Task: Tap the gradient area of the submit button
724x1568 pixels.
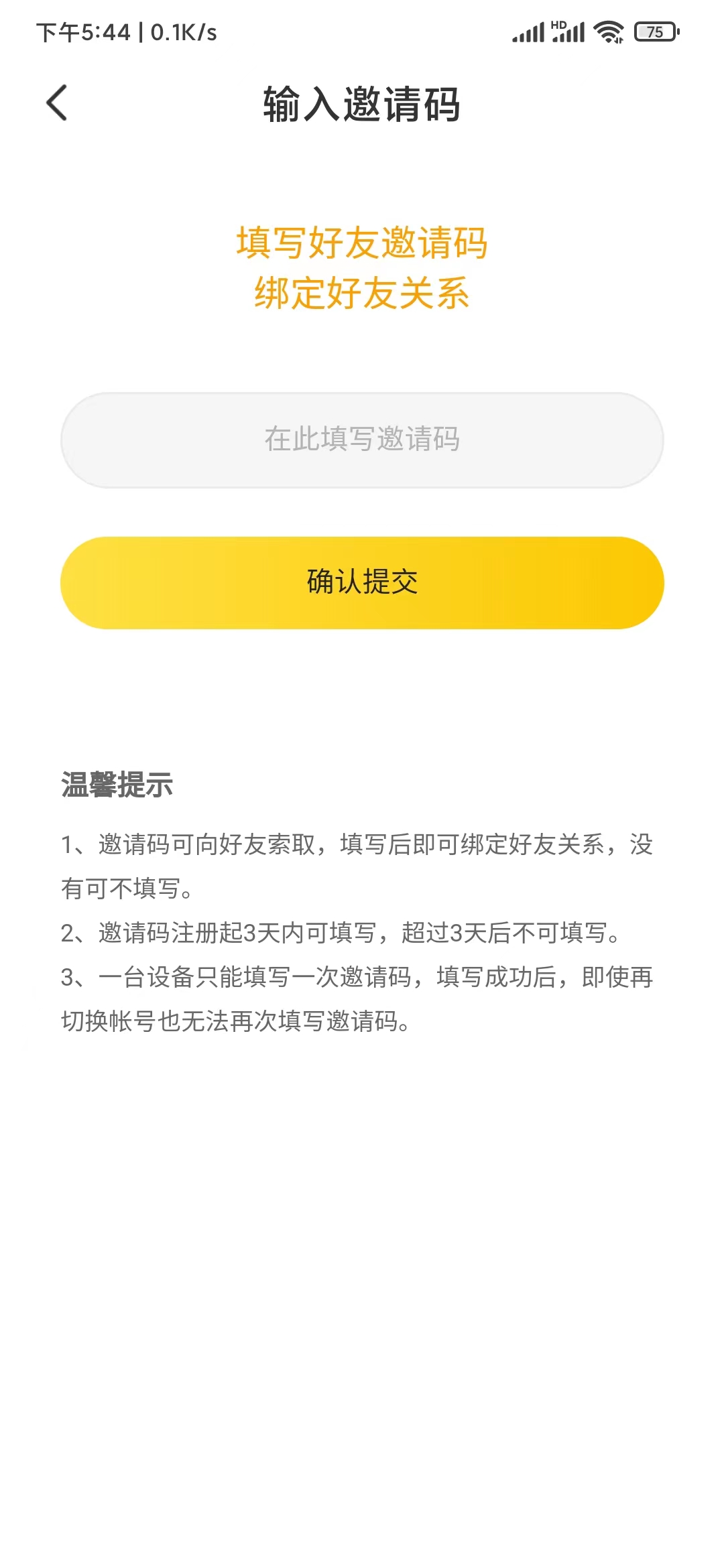Action: point(362,583)
